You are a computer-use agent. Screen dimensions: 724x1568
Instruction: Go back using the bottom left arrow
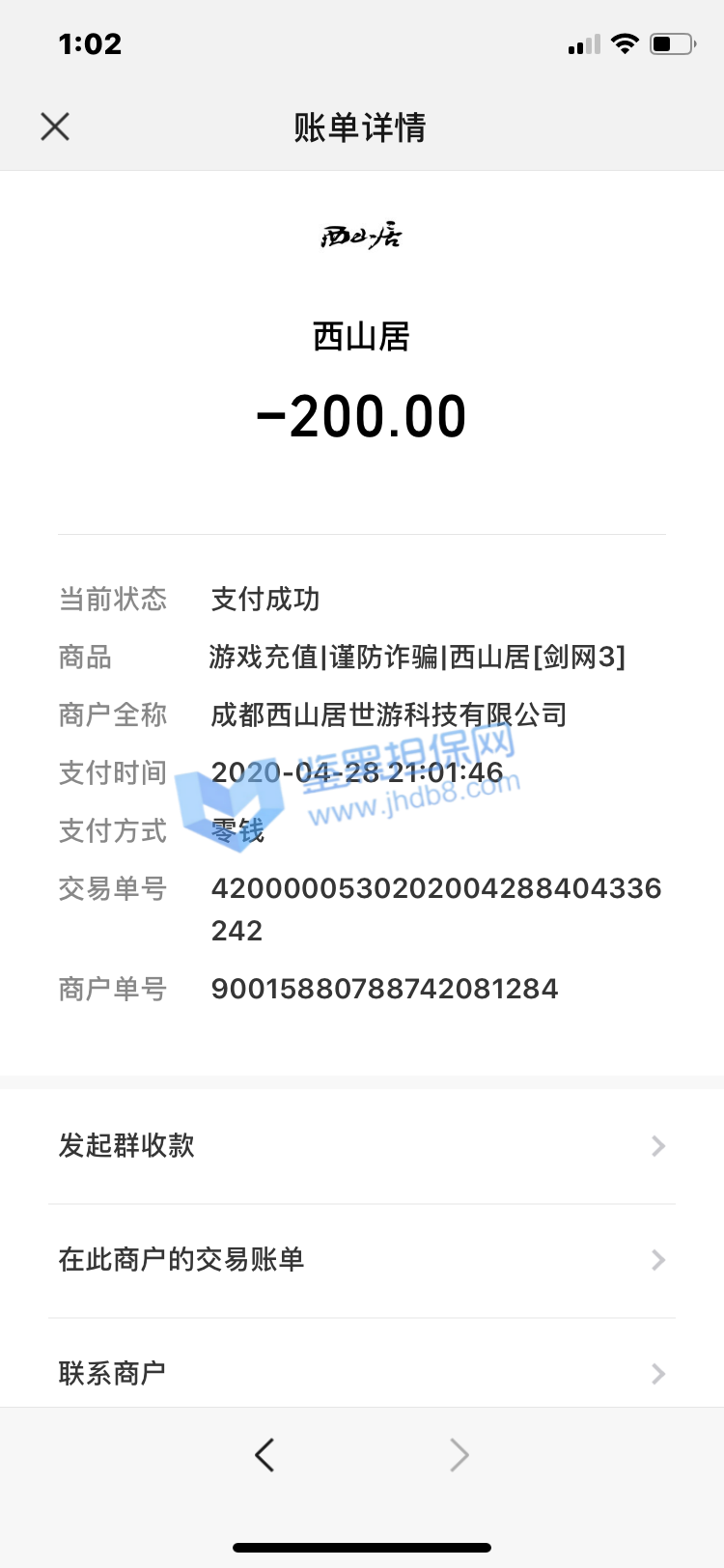click(x=265, y=1454)
